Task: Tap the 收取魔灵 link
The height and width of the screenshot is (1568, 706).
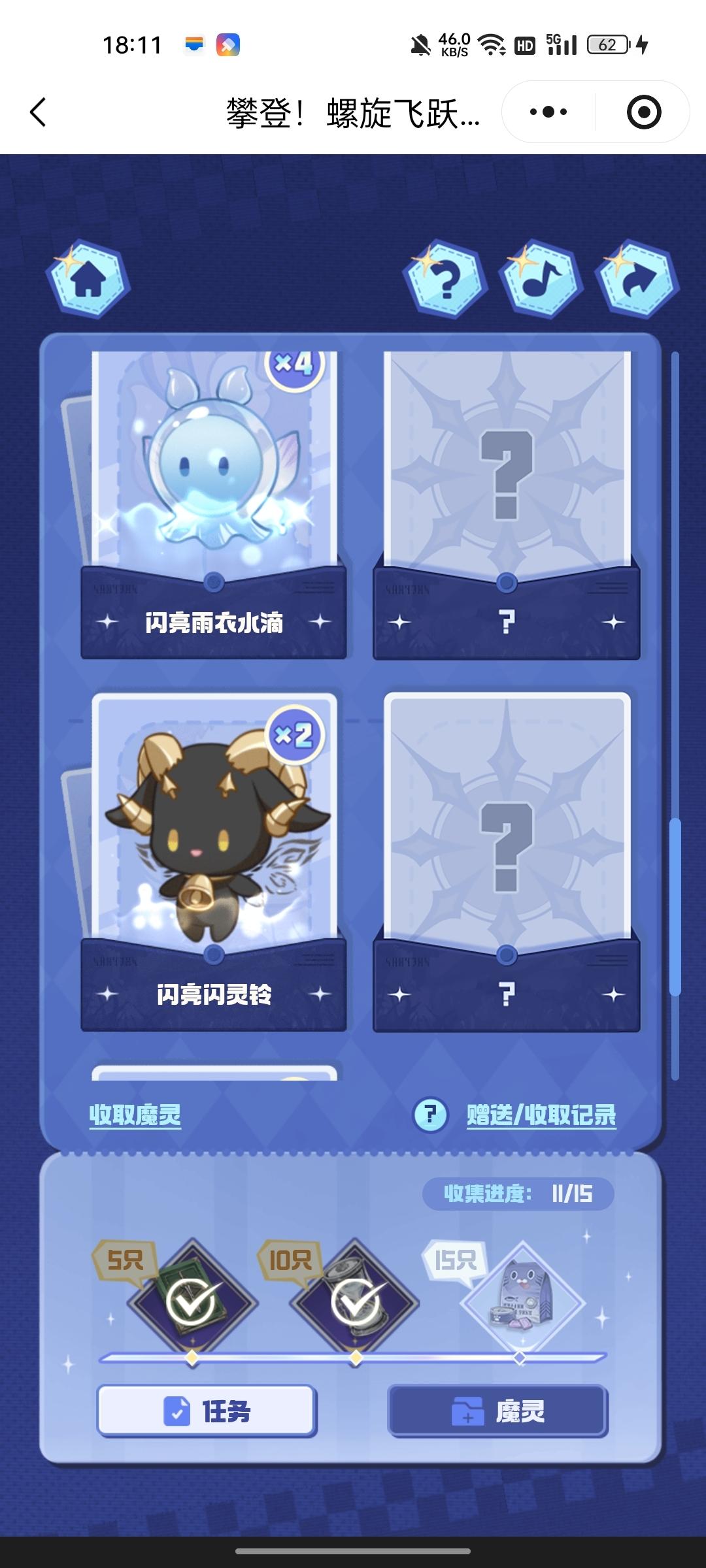Action: (x=135, y=1115)
